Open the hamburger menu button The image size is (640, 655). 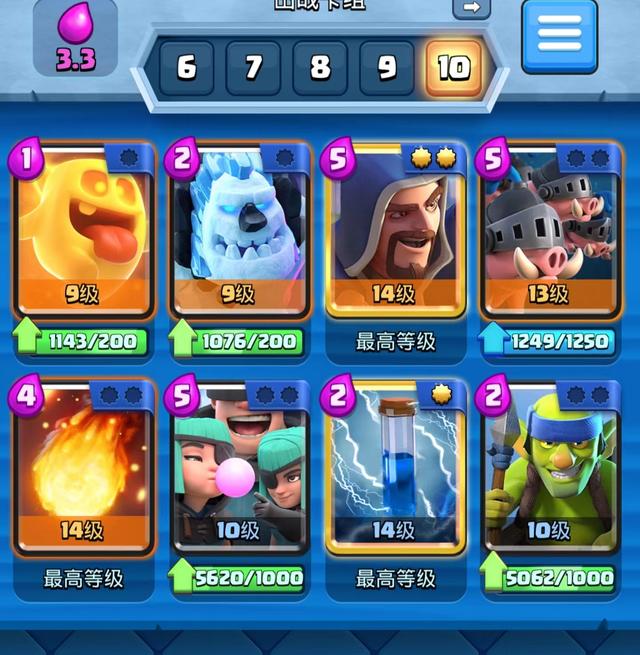point(559,35)
